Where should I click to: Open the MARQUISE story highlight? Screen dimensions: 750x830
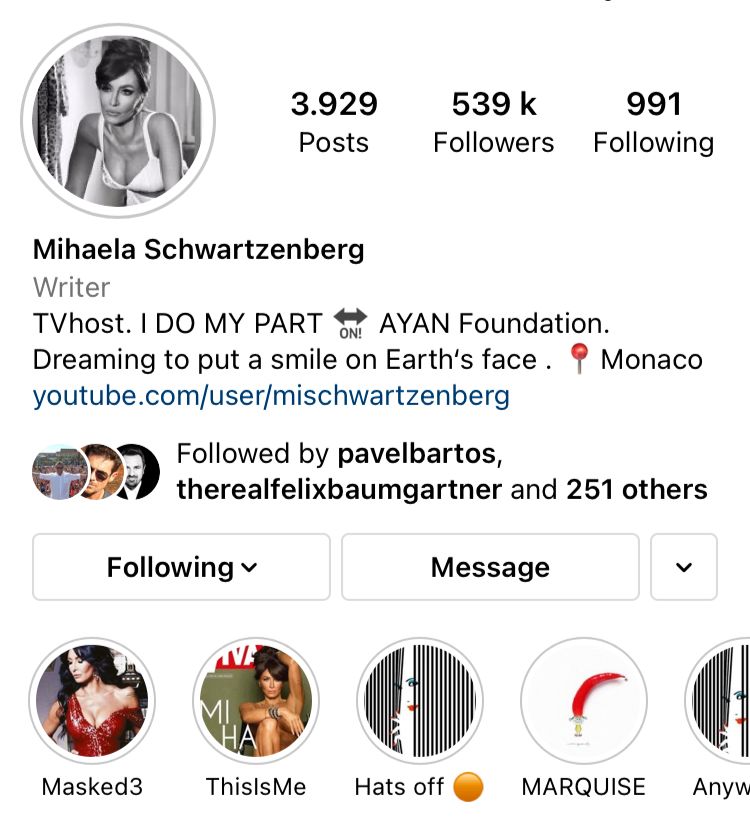tap(584, 700)
